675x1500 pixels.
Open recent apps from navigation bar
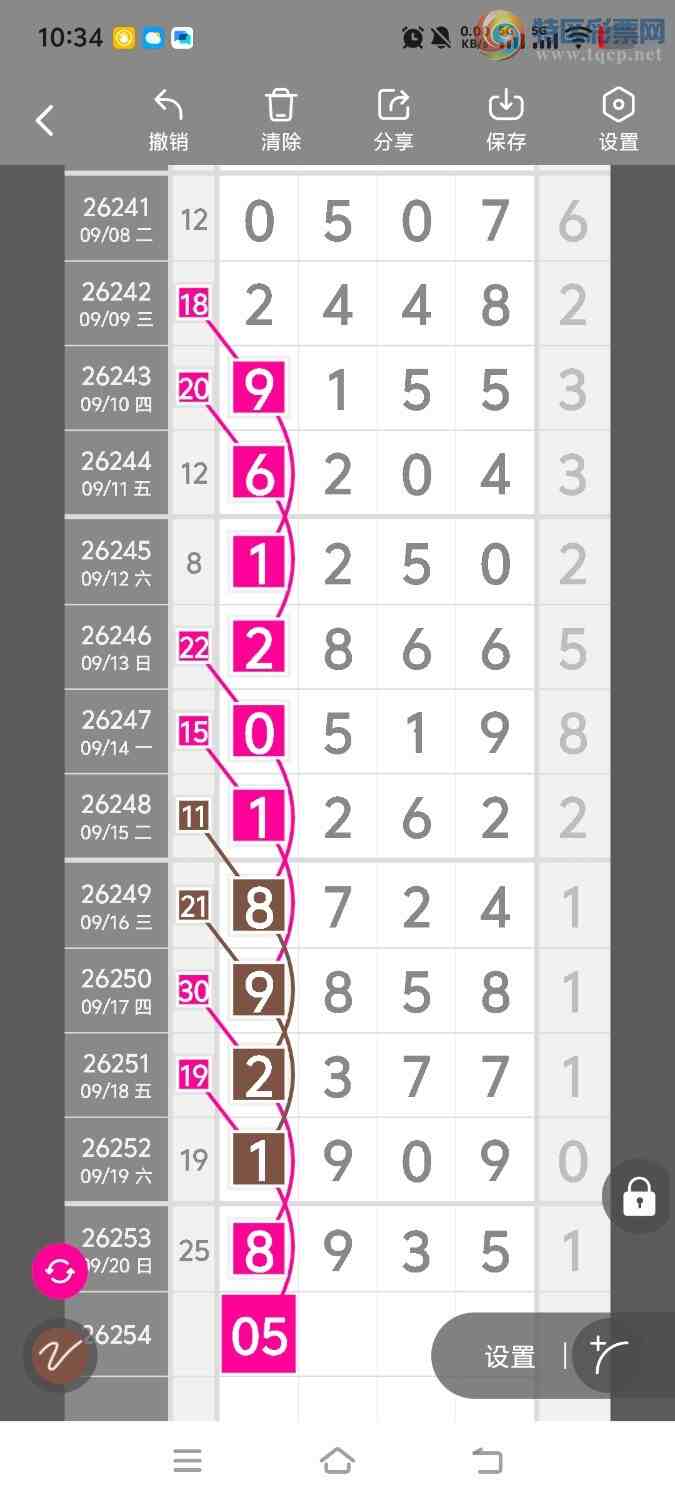[187, 1460]
